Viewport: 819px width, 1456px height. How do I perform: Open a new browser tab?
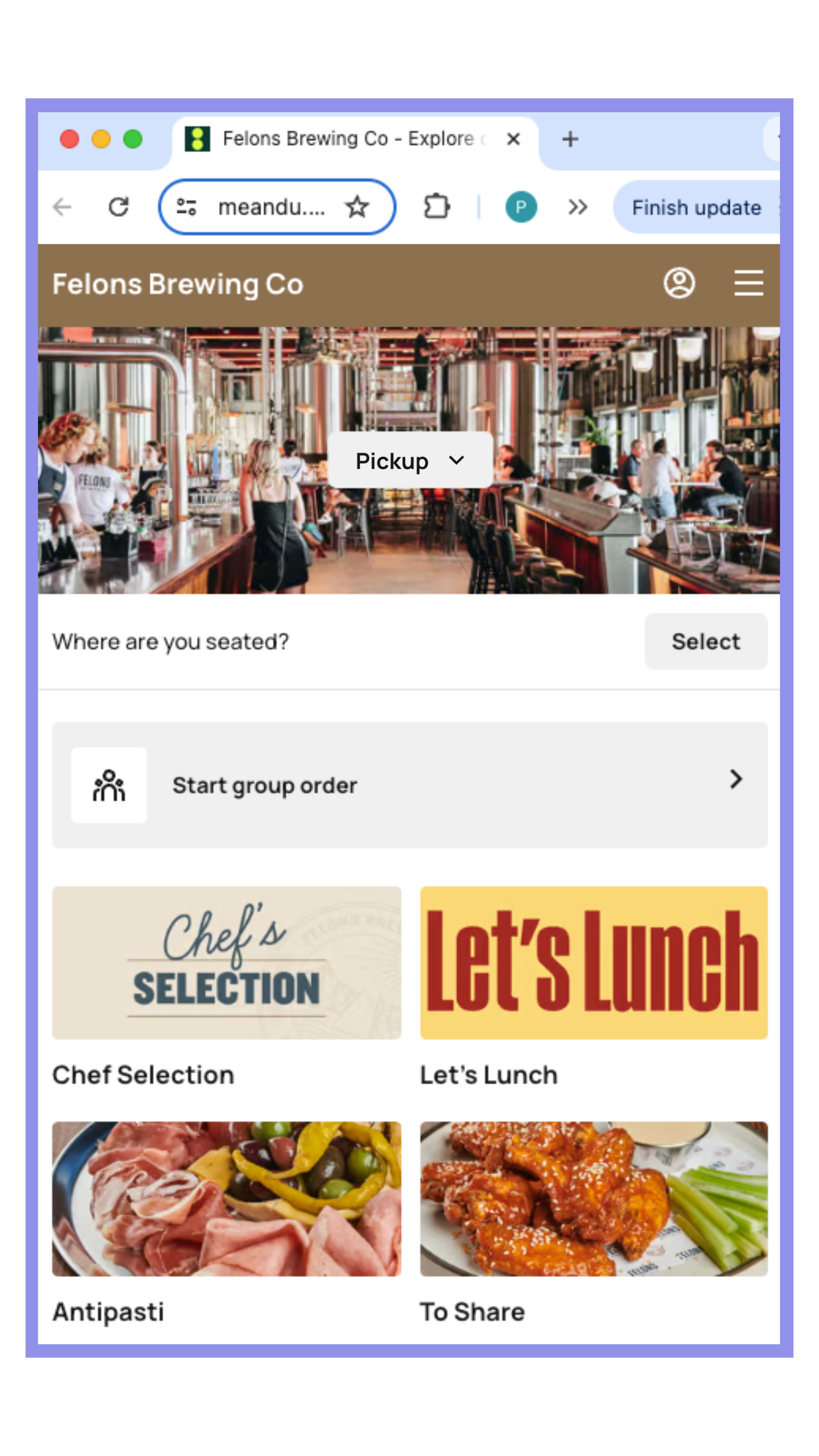pyautogui.click(x=570, y=139)
